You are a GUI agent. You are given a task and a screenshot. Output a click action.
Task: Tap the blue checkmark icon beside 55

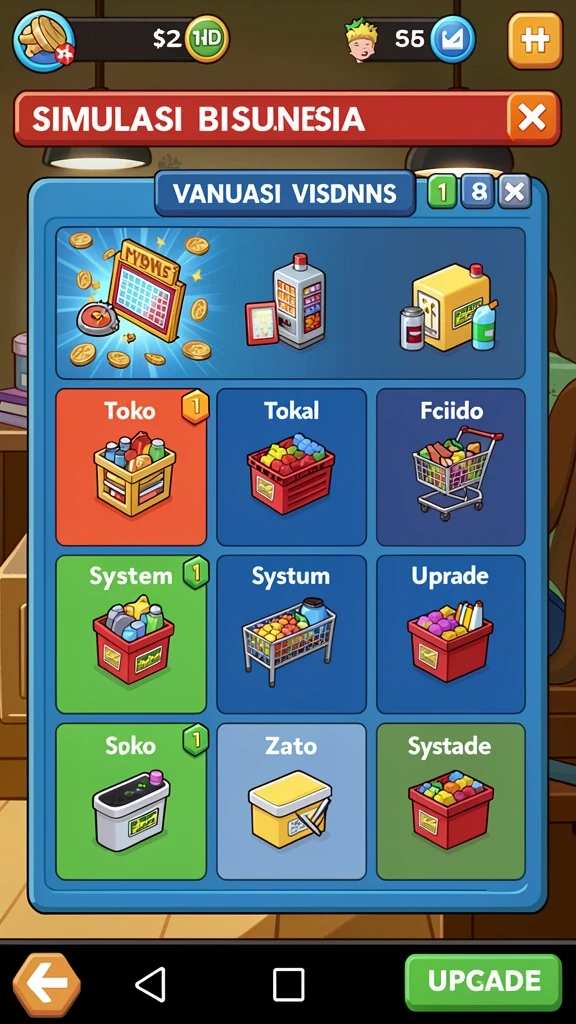453,40
